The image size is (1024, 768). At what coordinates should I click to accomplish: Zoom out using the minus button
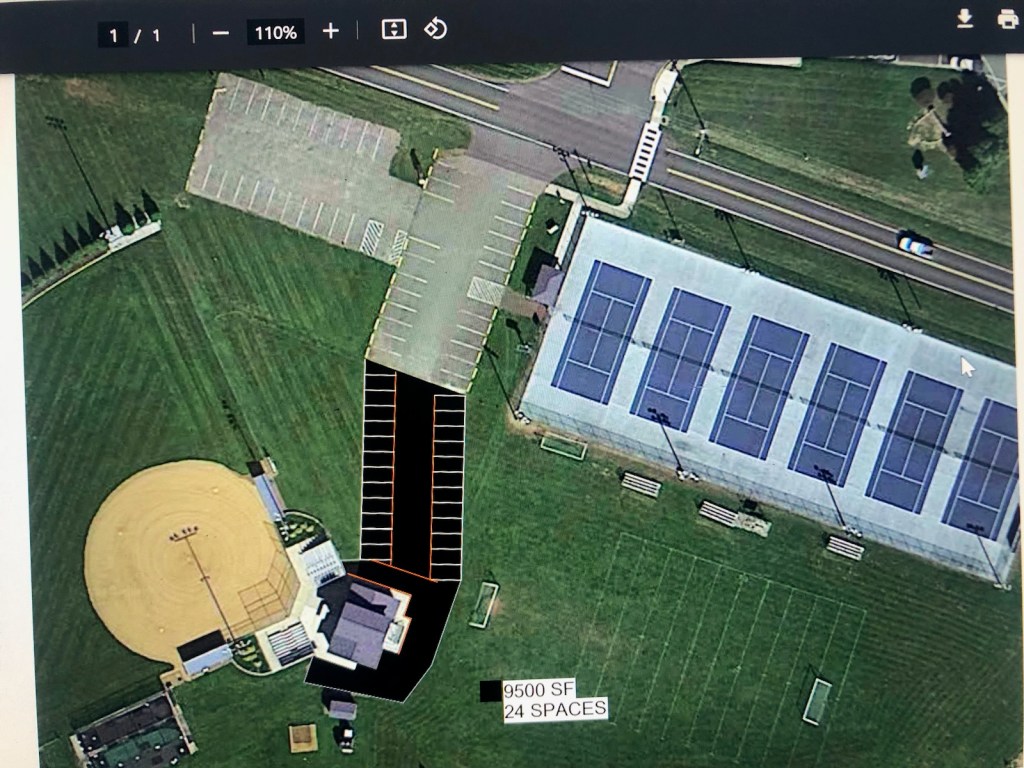point(221,33)
